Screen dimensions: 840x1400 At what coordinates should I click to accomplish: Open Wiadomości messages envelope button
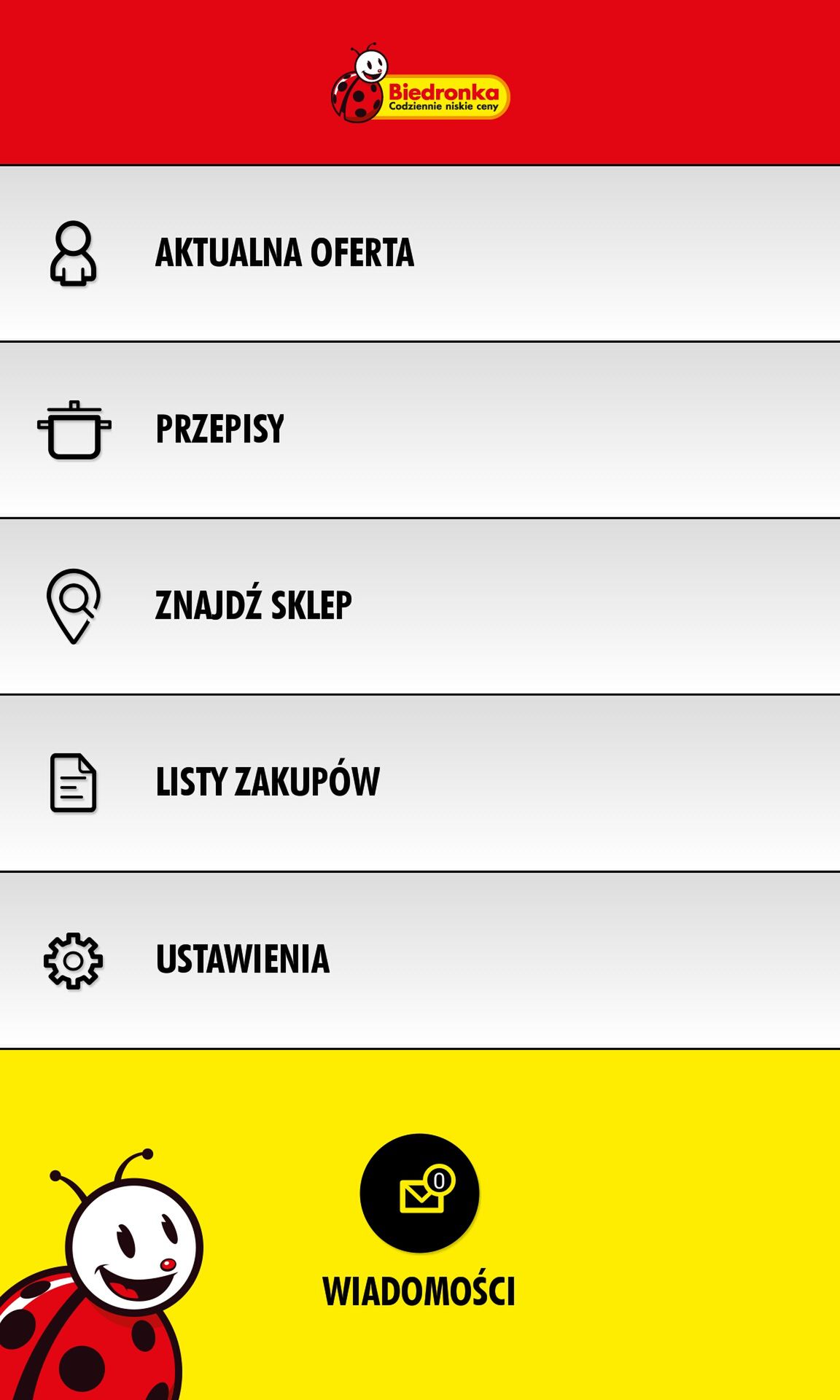pyautogui.click(x=419, y=1193)
